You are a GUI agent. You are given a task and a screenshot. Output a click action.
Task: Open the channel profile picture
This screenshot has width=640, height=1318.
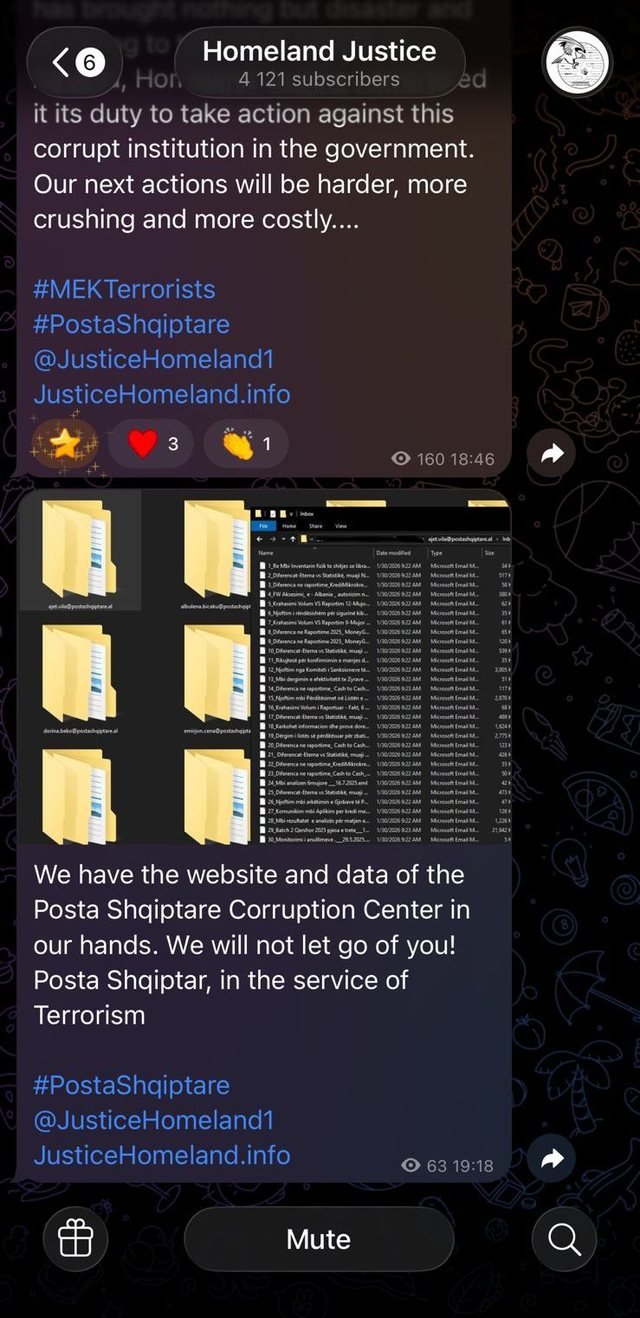pyautogui.click(x=577, y=63)
